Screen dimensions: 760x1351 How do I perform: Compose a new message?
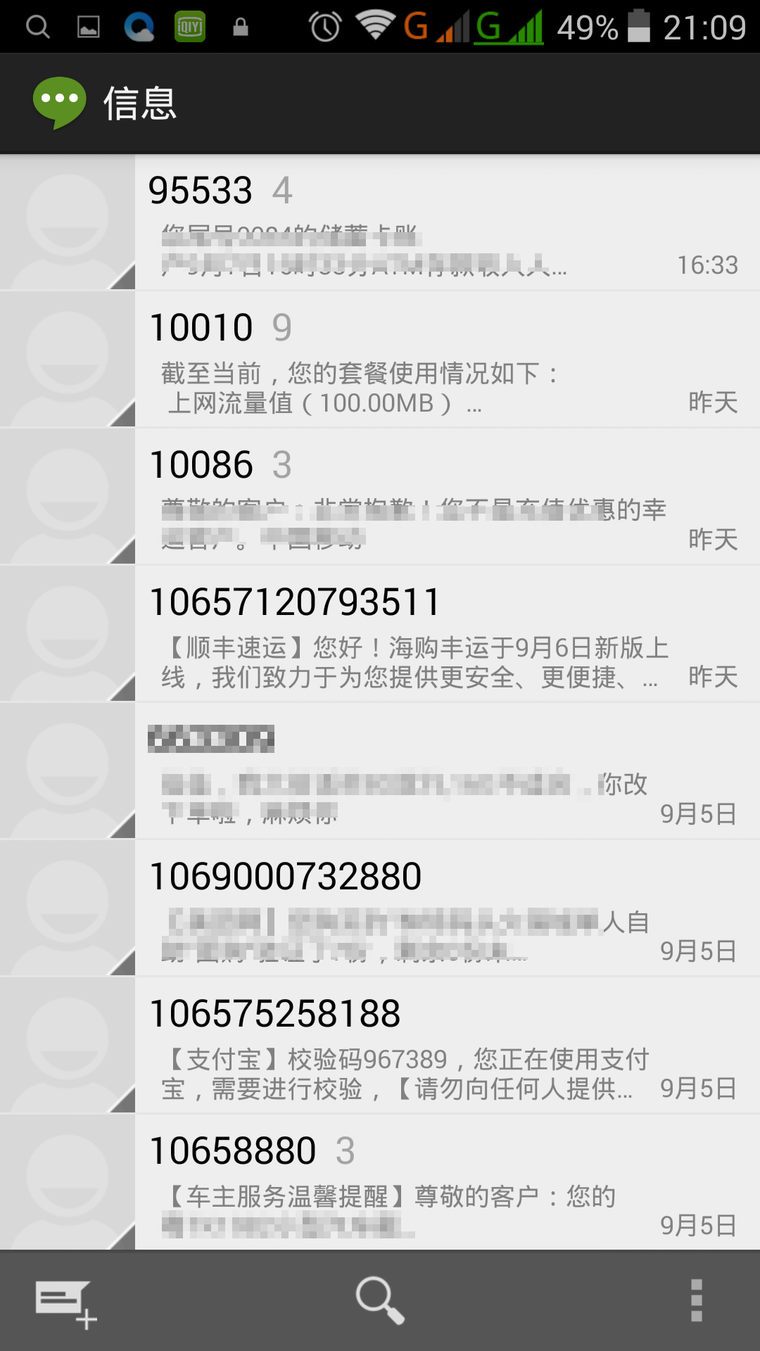(x=66, y=1303)
